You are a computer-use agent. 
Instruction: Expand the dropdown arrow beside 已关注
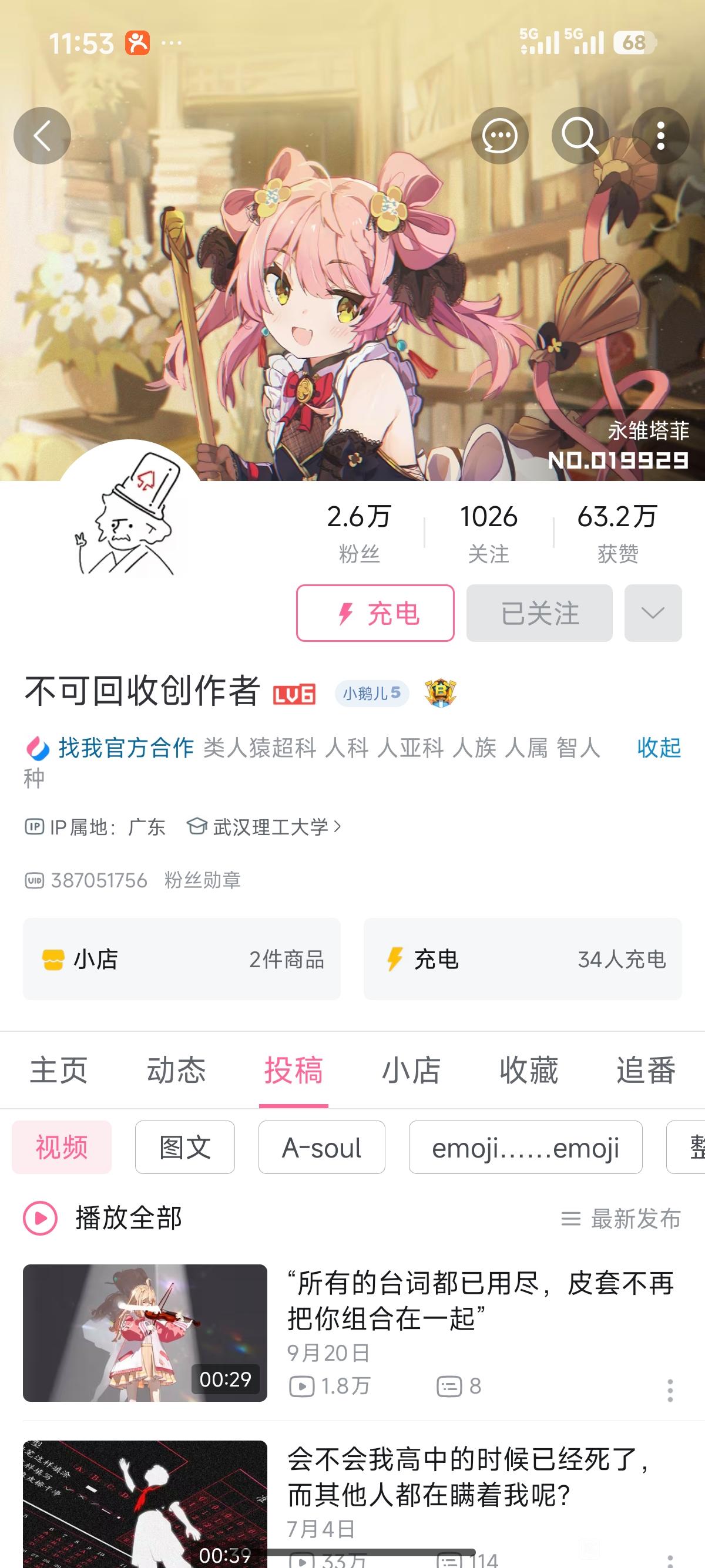(x=653, y=613)
